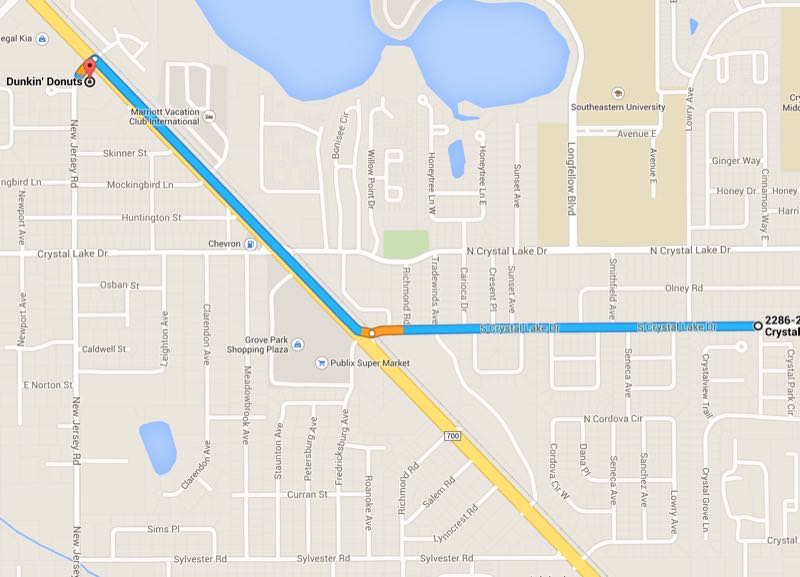The height and width of the screenshot is (577, 800).
Task: Select the Southeastern University marker
Action: coord(617,93)
